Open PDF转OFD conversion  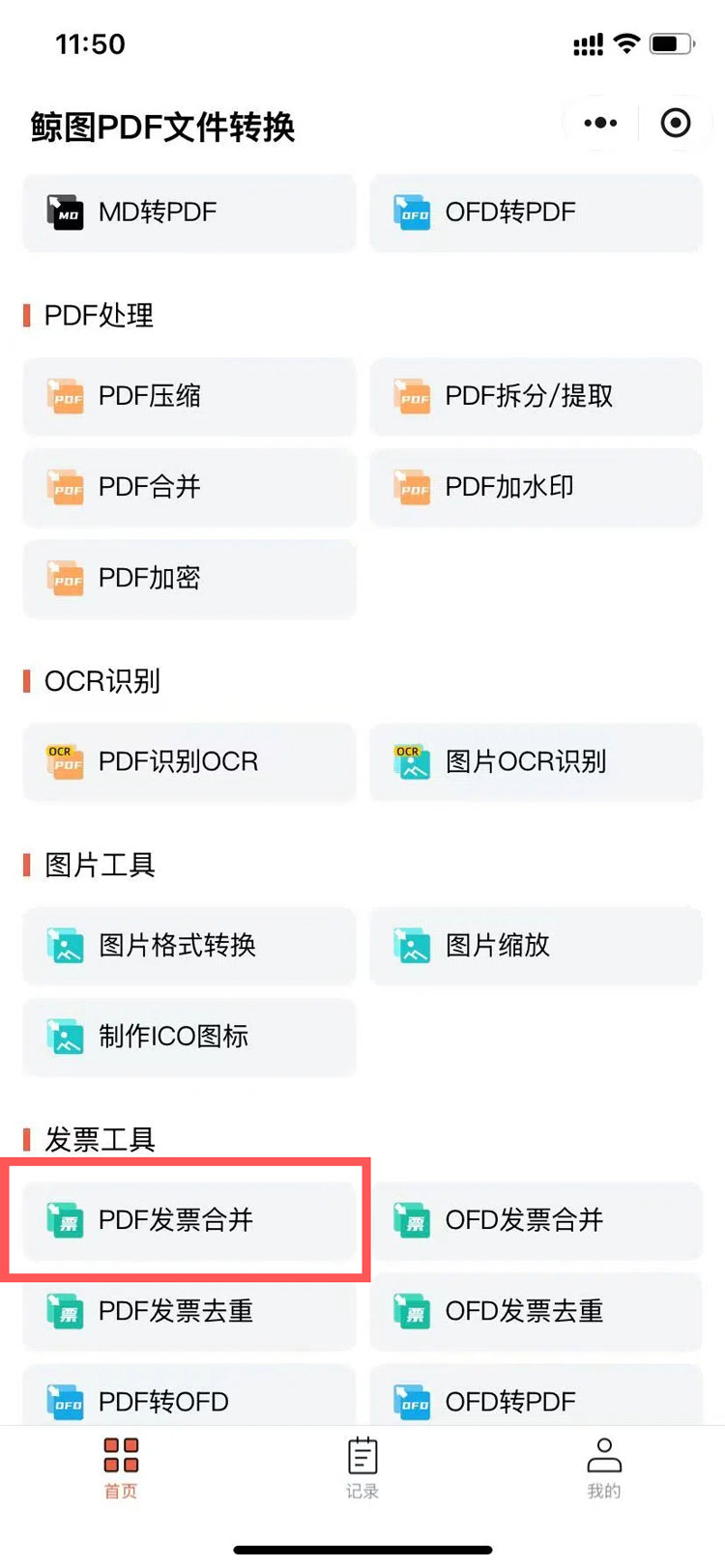(x=189, y=1395)
